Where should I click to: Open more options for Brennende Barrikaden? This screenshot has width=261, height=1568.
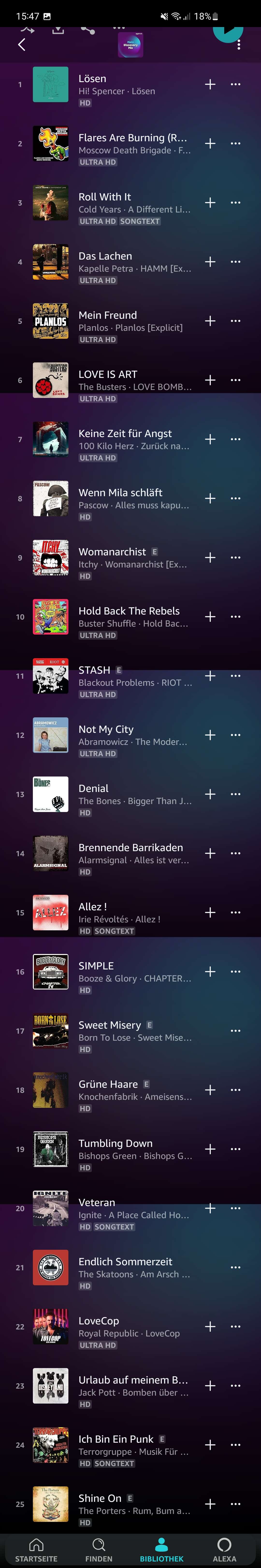235,853
